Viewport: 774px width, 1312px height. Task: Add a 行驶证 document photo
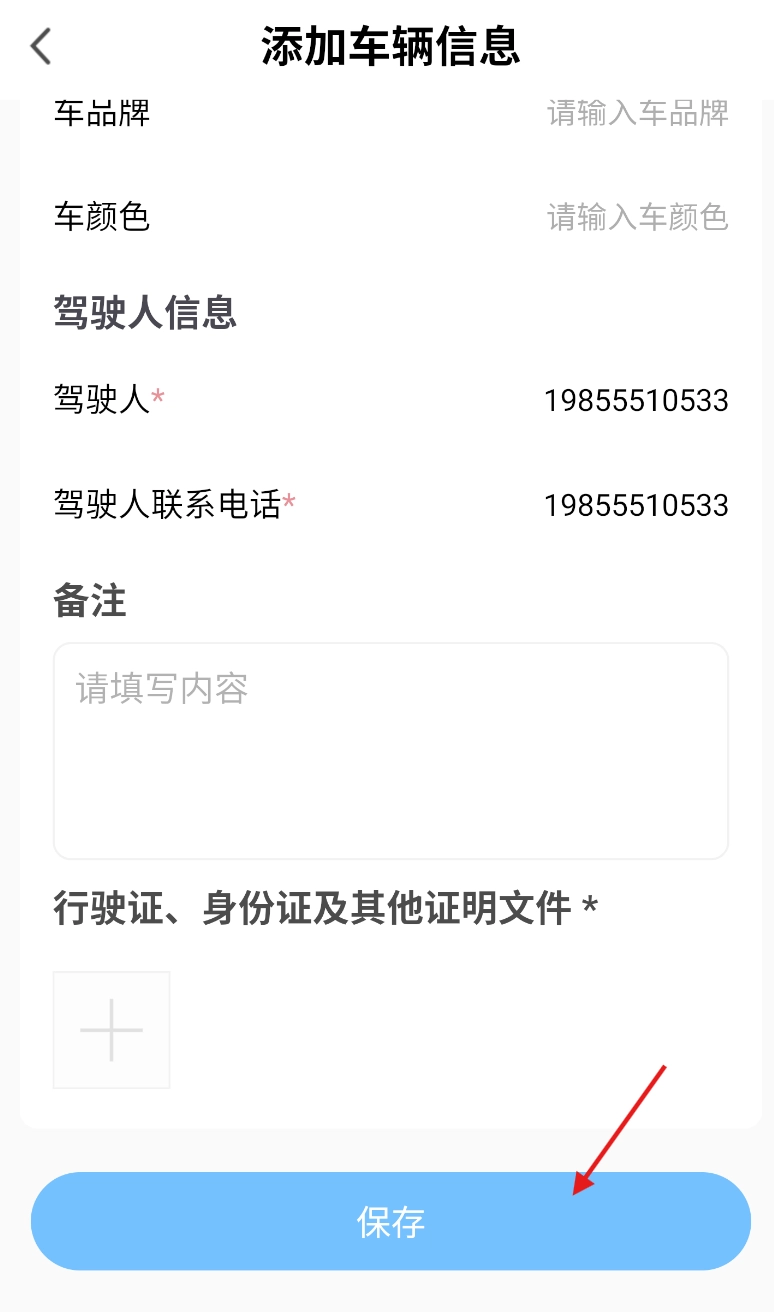click(111, 1029)
